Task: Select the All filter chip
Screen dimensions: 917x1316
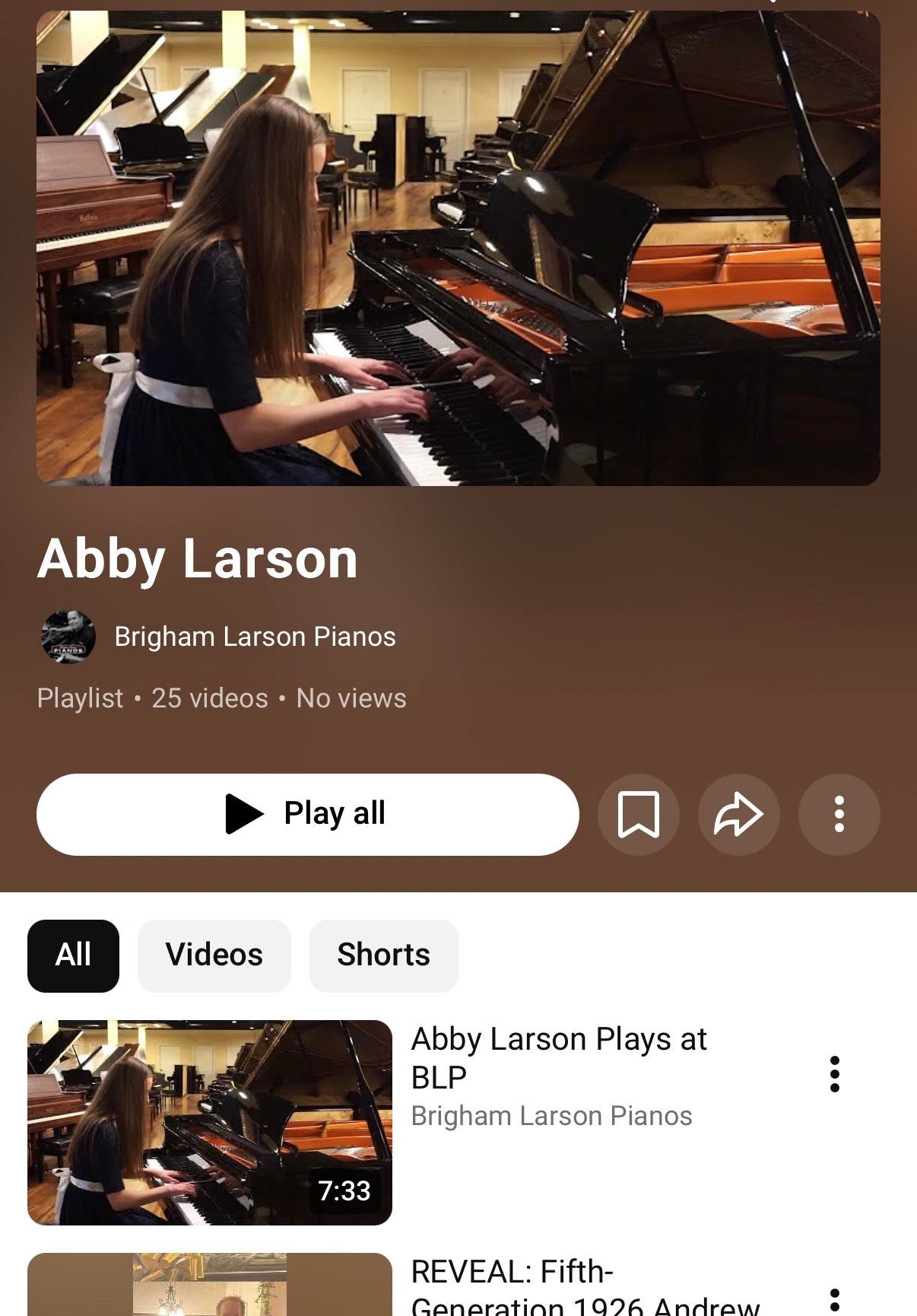Action: click(x=73, y=955)
